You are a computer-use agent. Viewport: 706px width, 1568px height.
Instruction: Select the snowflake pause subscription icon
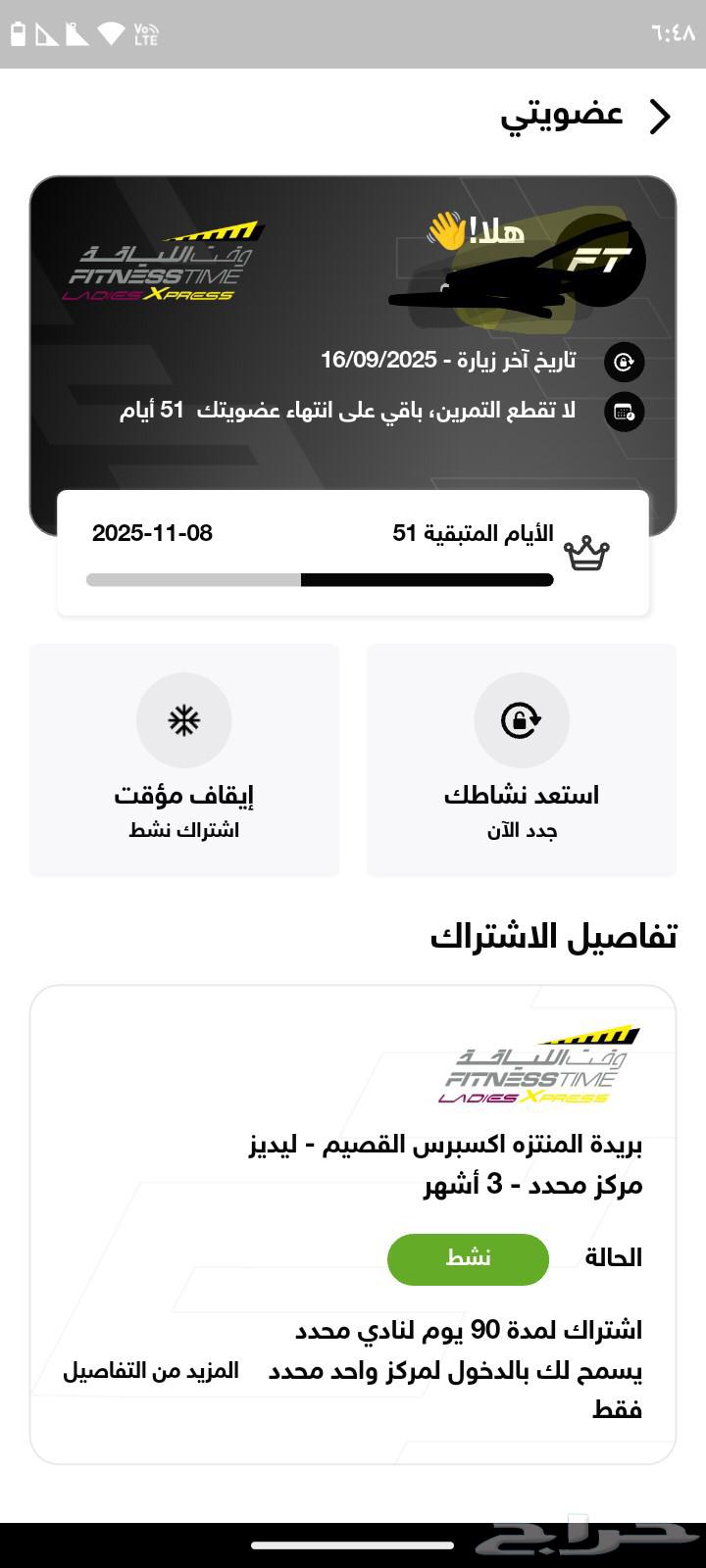pyautogui.click(x=184, y=720)
